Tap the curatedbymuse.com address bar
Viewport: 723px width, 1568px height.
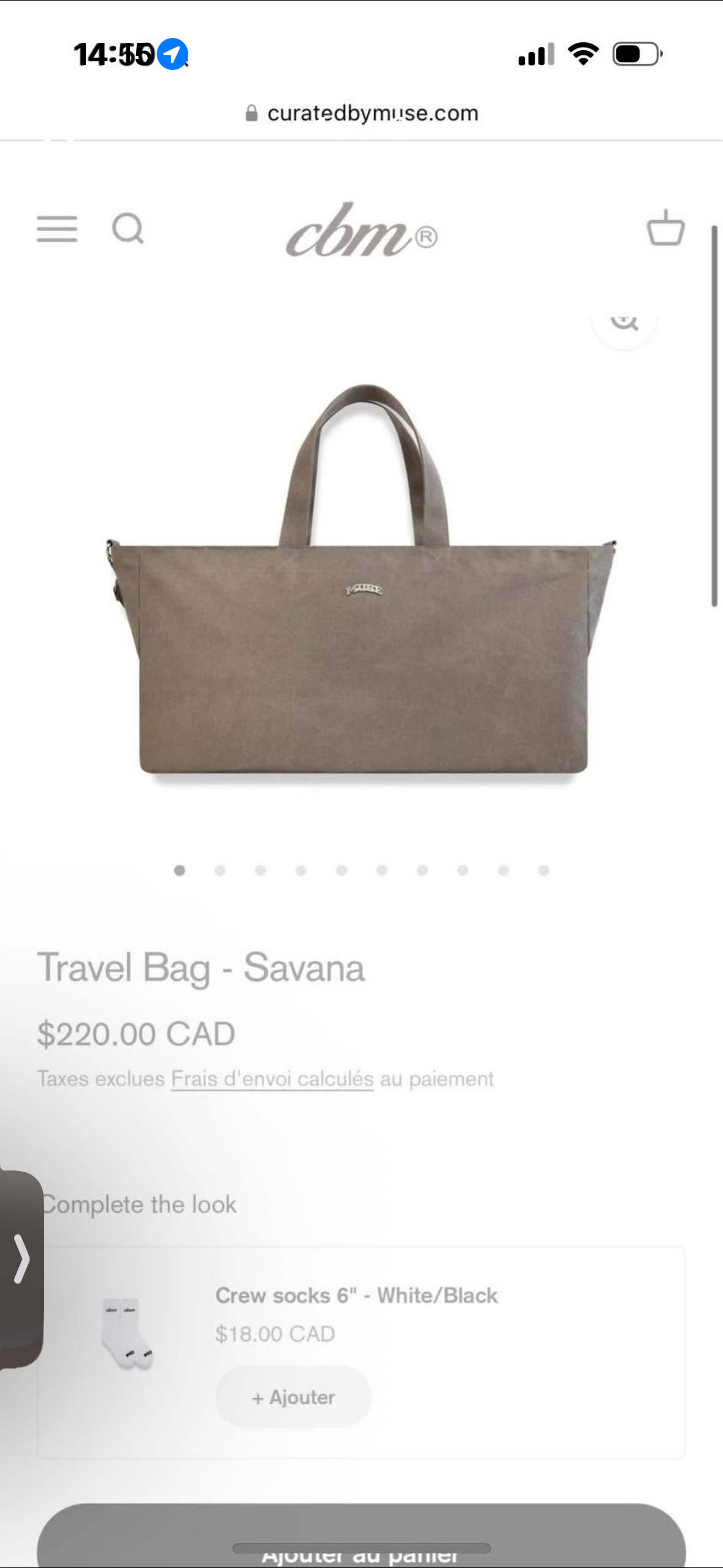[x=362, y=113]
